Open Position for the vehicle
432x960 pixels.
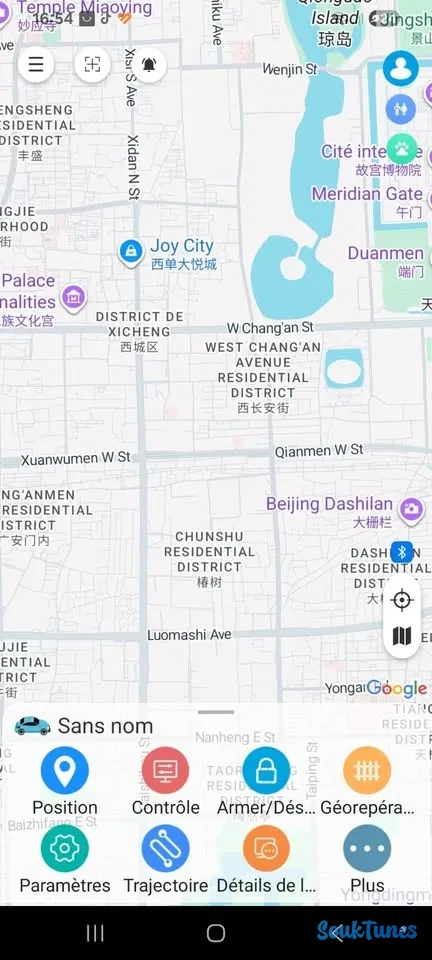pyautogui.click(x=65, y=782)
